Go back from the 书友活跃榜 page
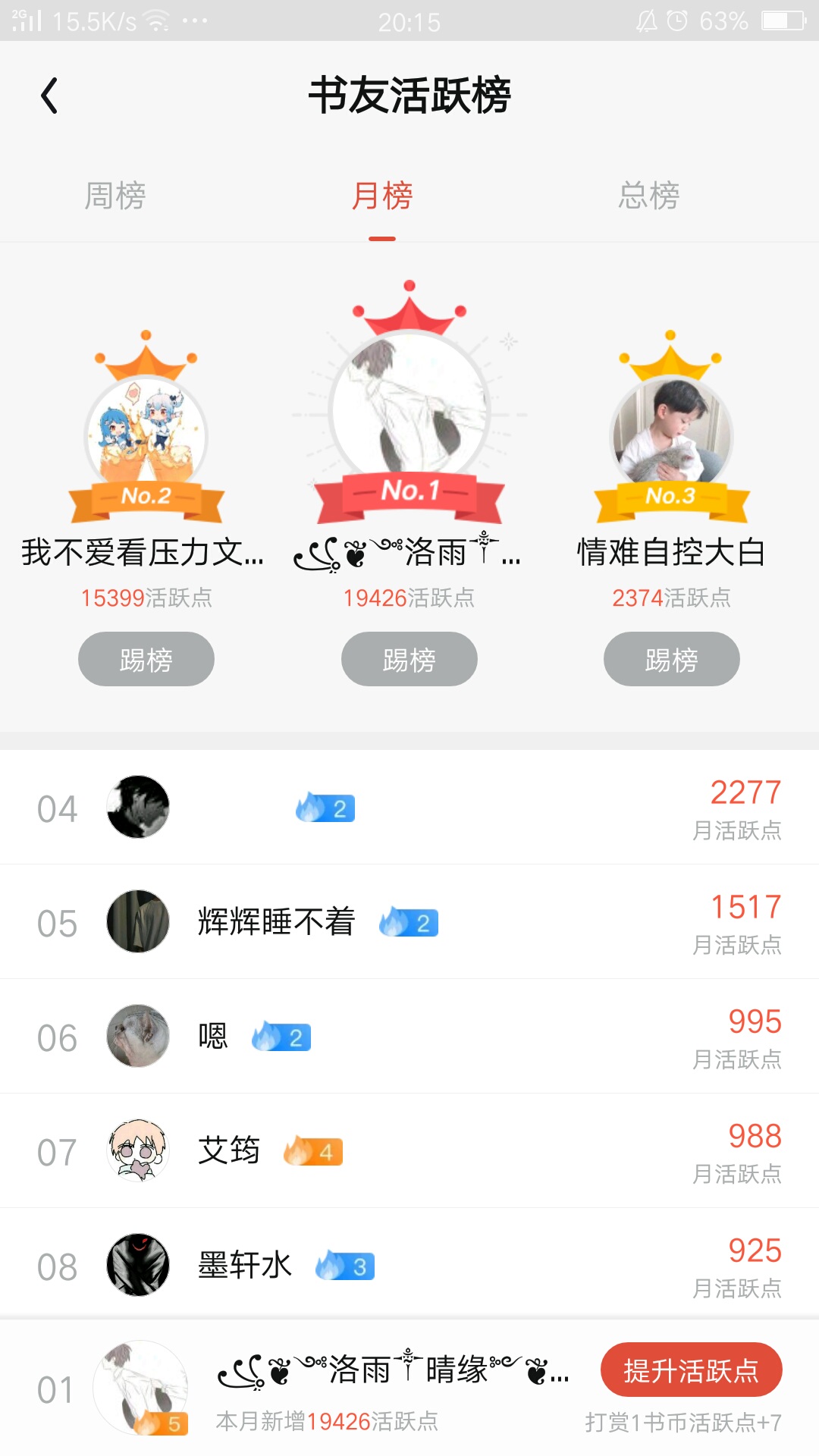Screen dimensions: 819x1456 point(50,96)
